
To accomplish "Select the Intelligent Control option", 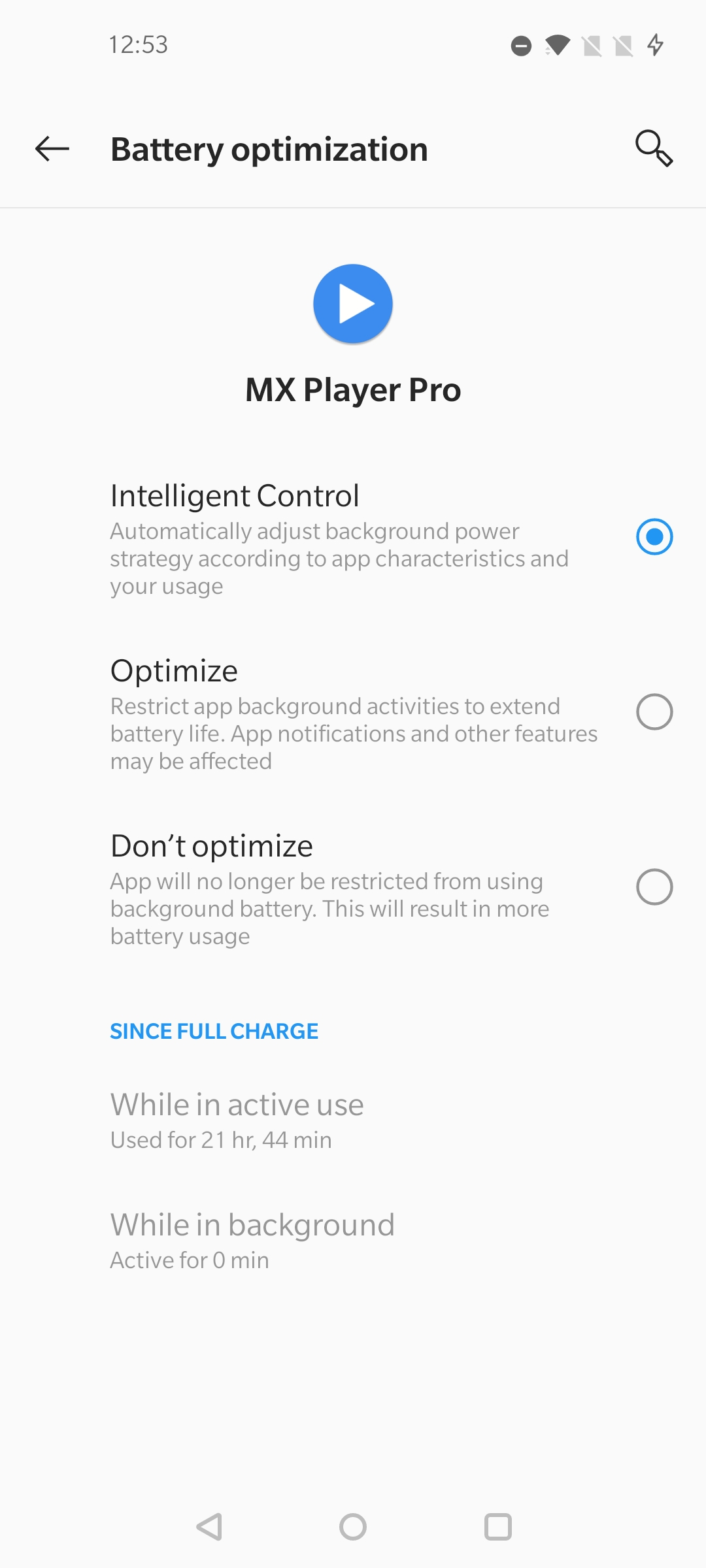I will 353,538.
